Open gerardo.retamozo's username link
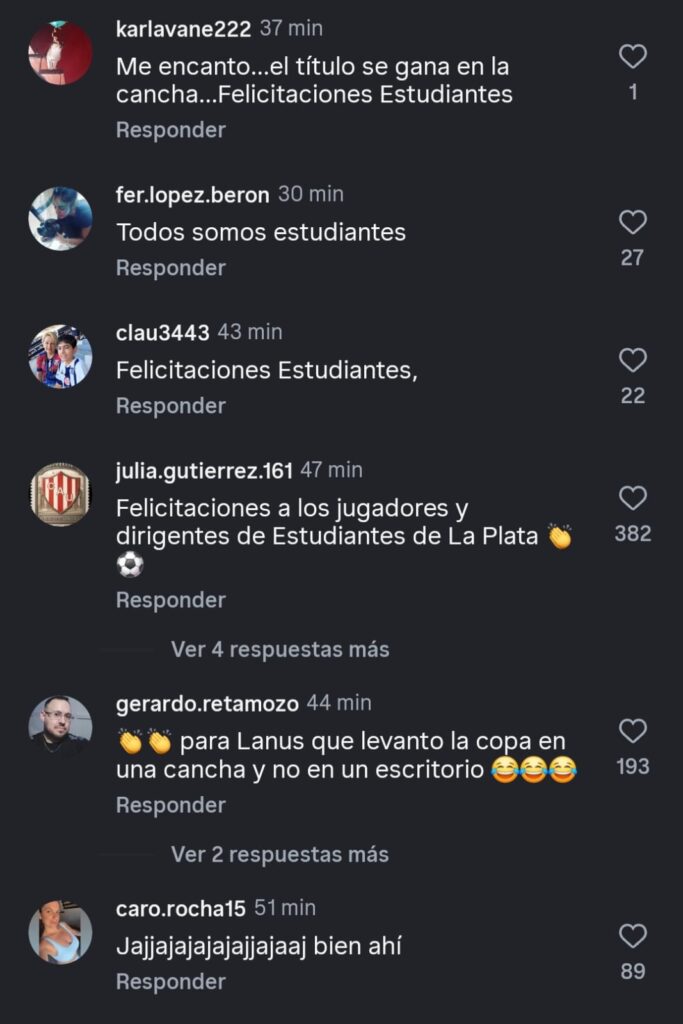 click(x=207, y=704)
